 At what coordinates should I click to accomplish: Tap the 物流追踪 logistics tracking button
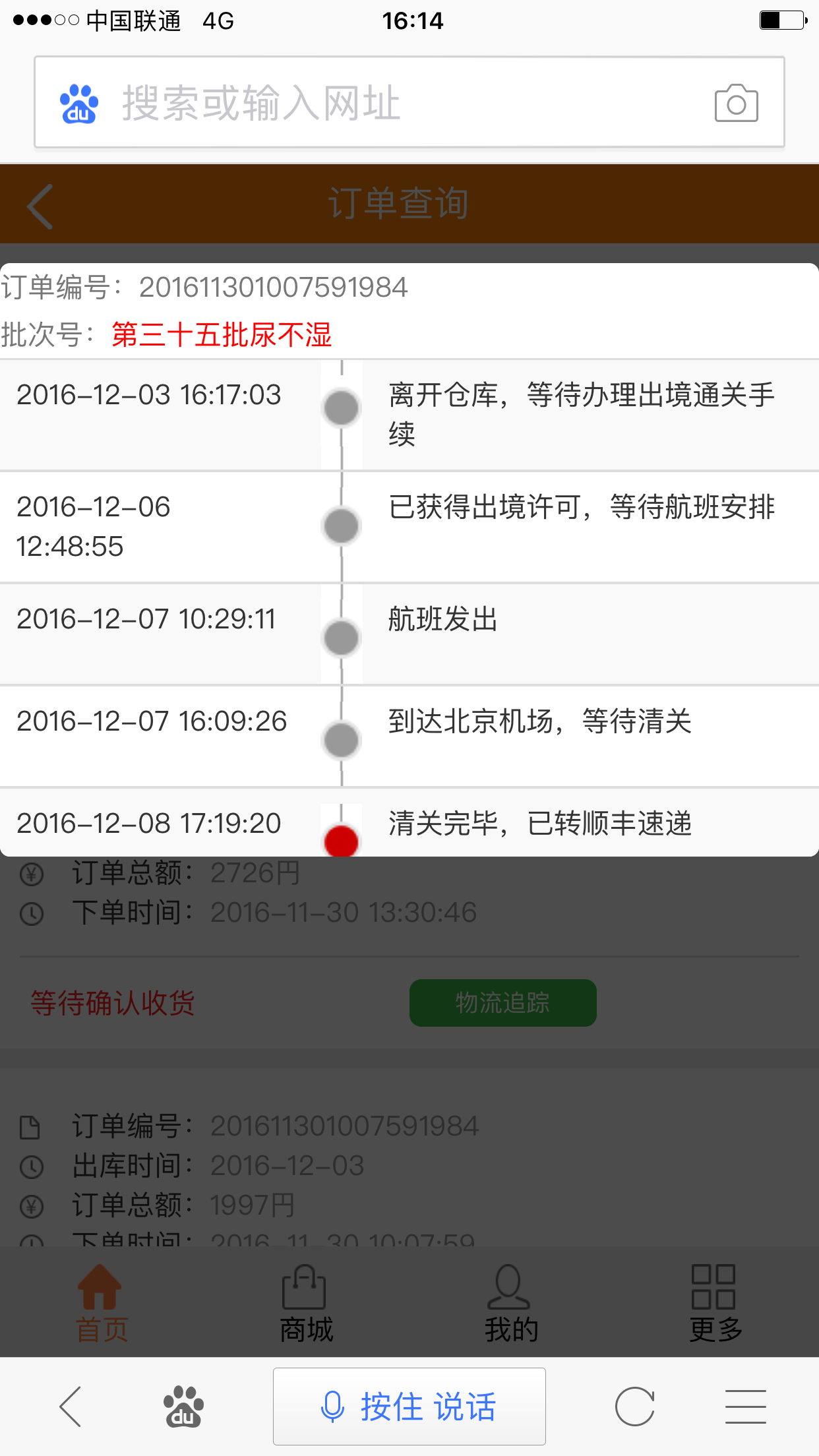point(502,1002)
